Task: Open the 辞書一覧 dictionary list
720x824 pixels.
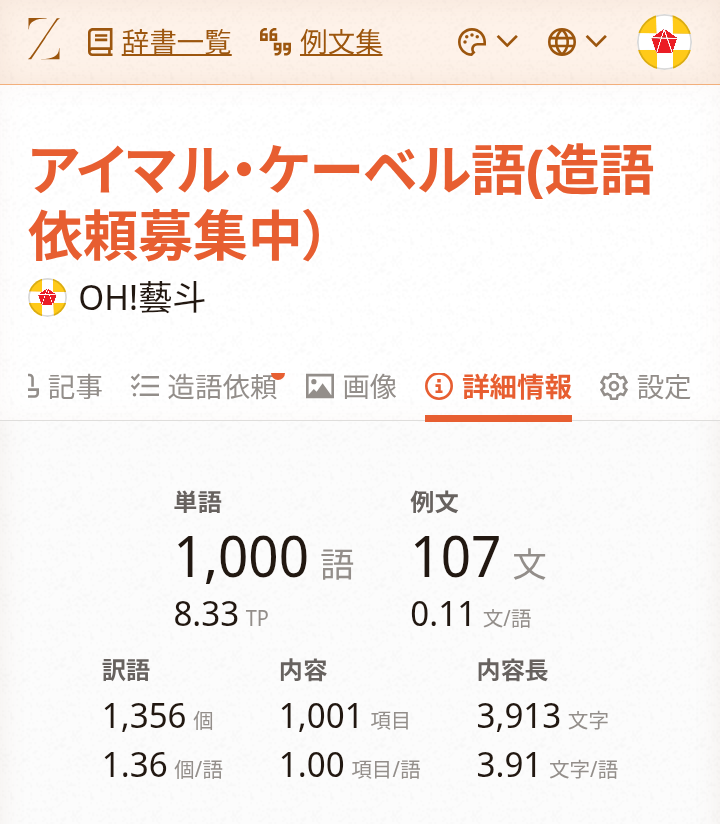Action: click(160, 42)
